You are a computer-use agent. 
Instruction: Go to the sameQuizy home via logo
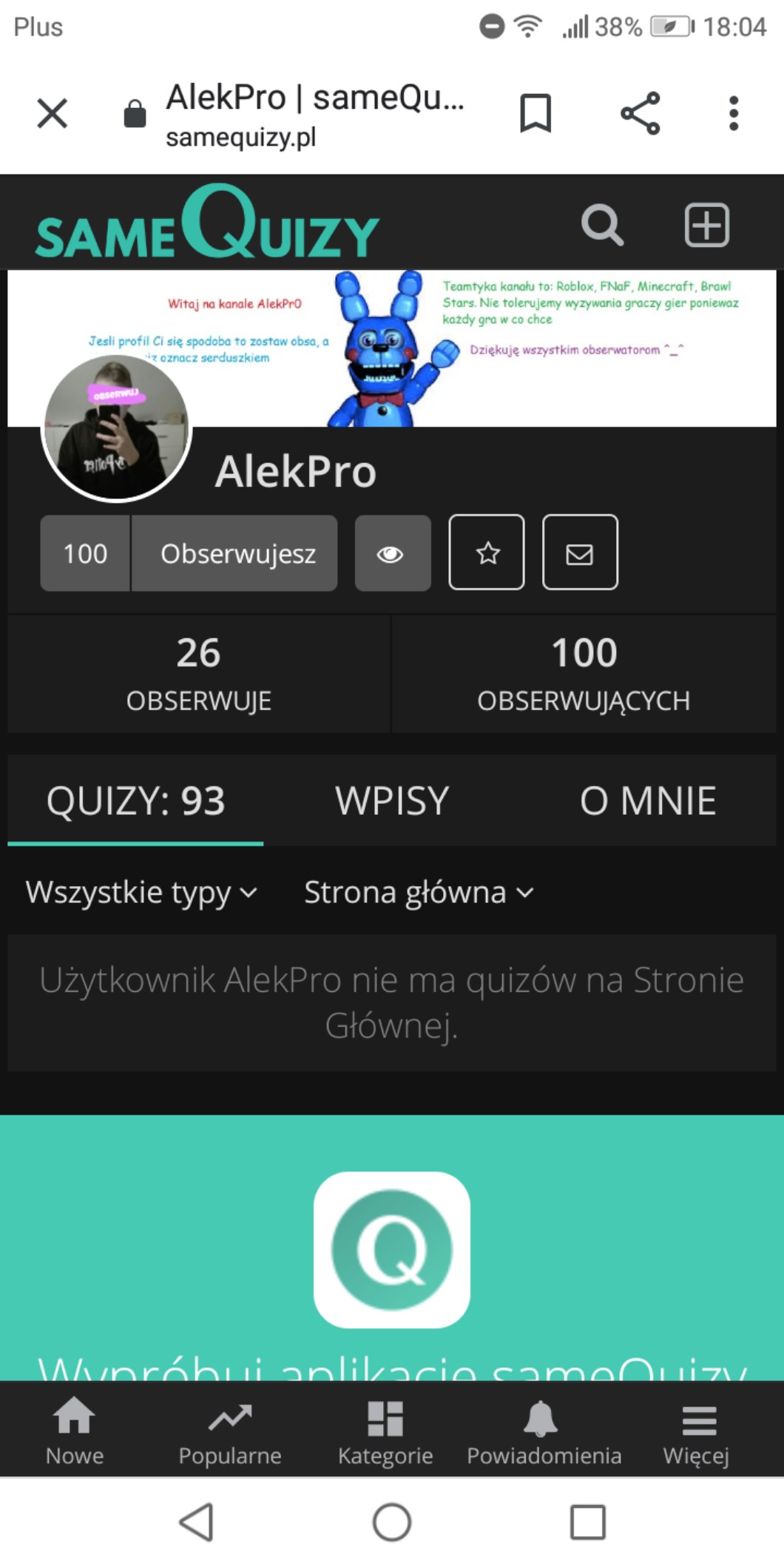point(207,225)
